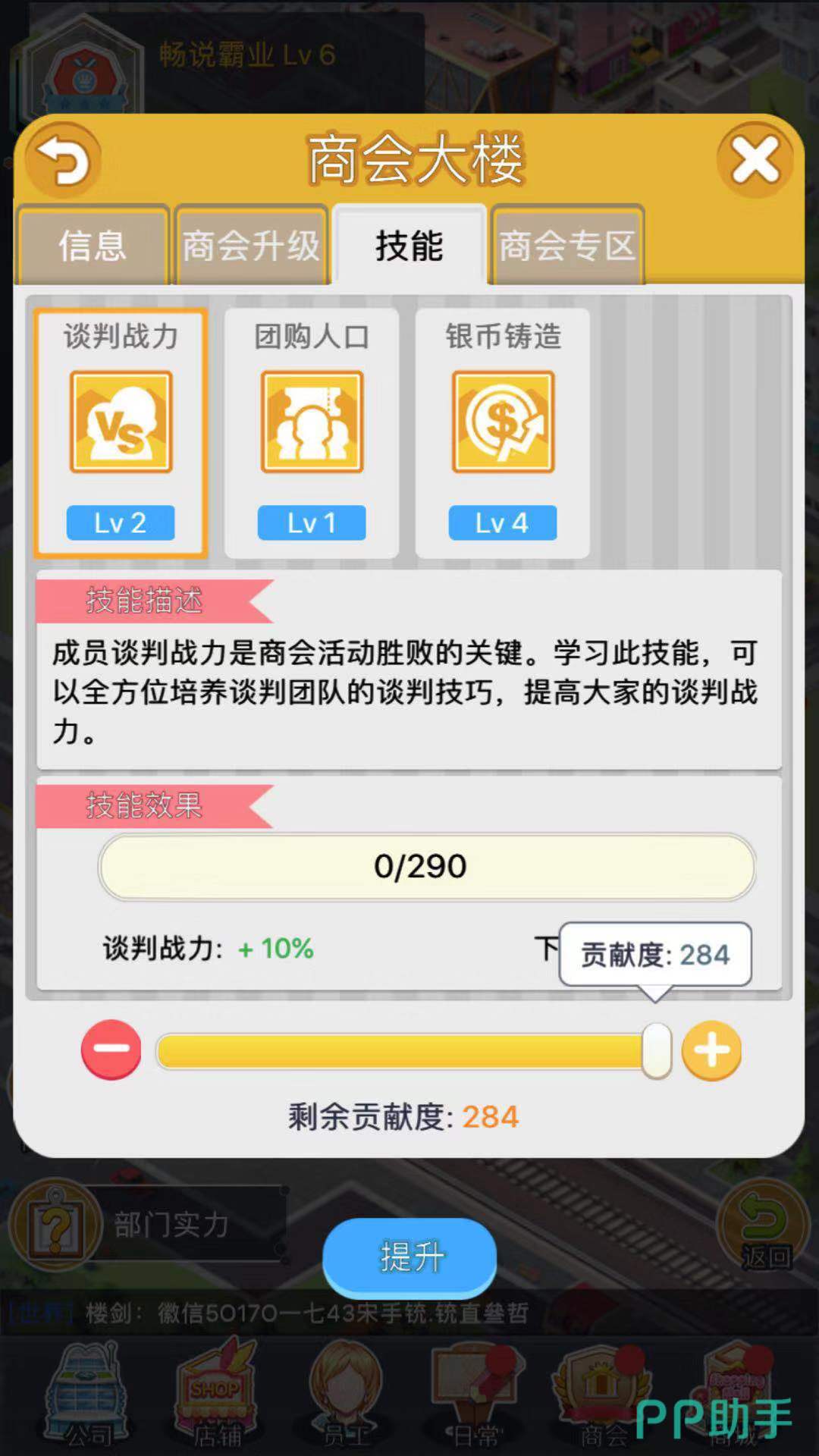The width and height of the screenshot is (819, 1456).
Task: Tap the contribution slider handle
Action: (657, 1050)
